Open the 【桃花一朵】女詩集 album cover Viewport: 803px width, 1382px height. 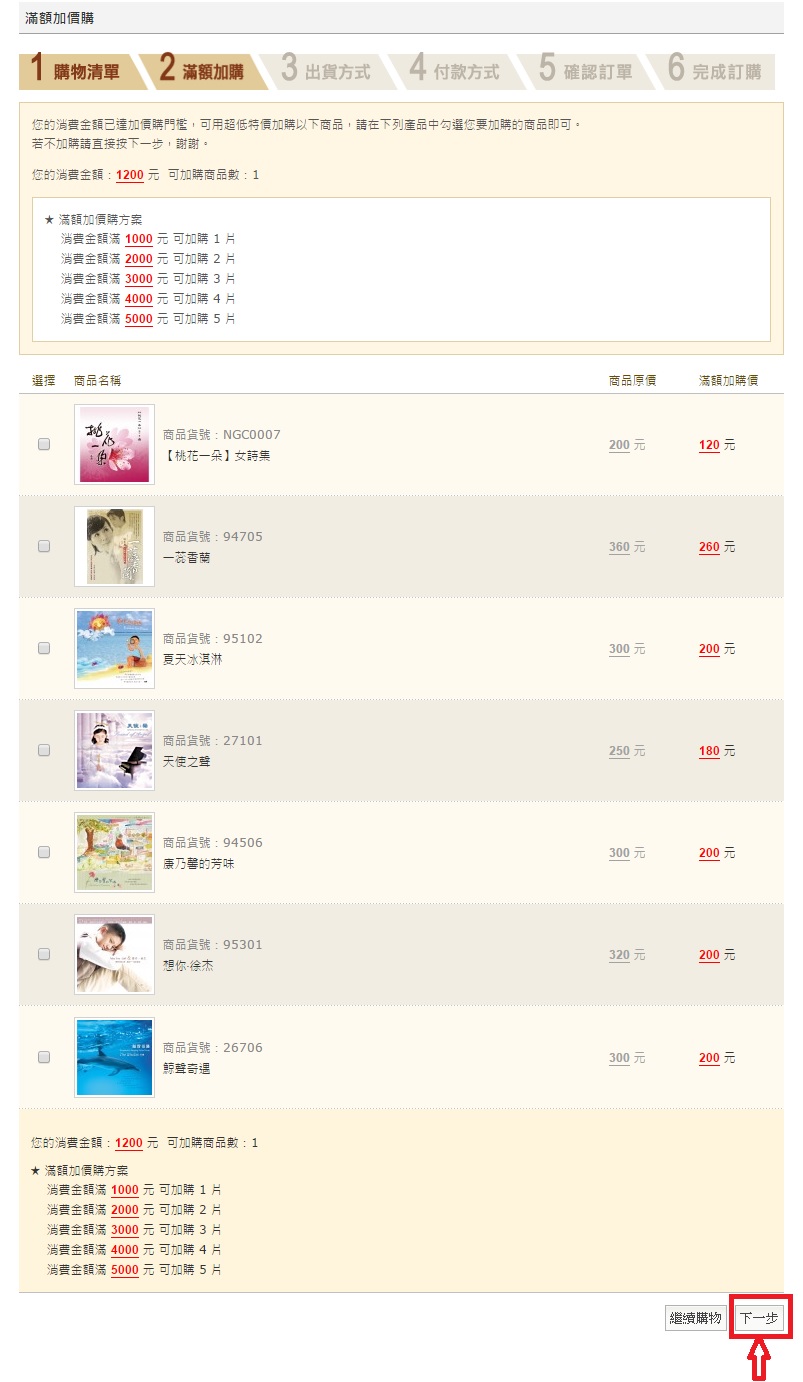pos(115,445)
